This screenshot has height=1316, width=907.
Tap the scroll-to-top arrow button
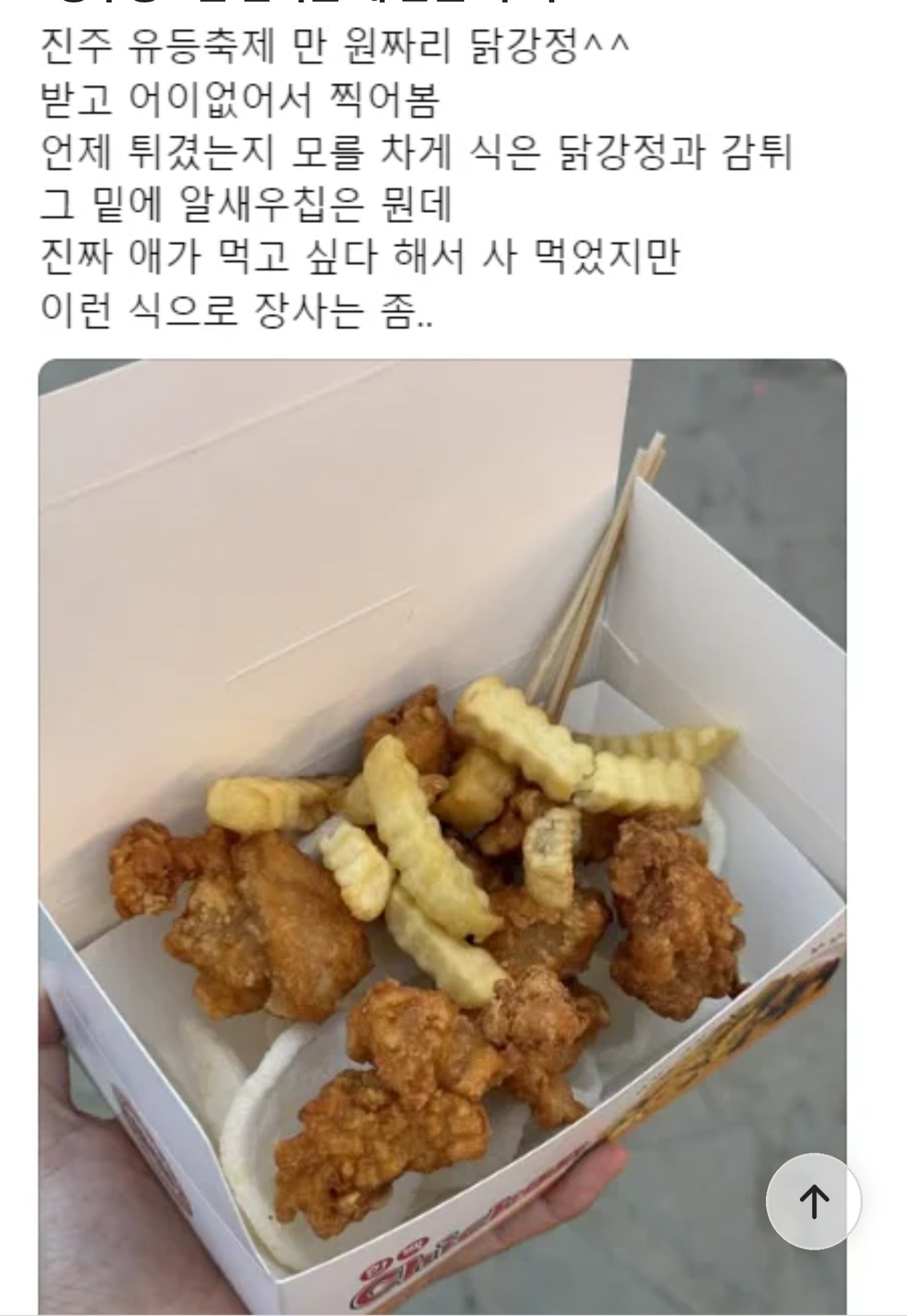813,1201
